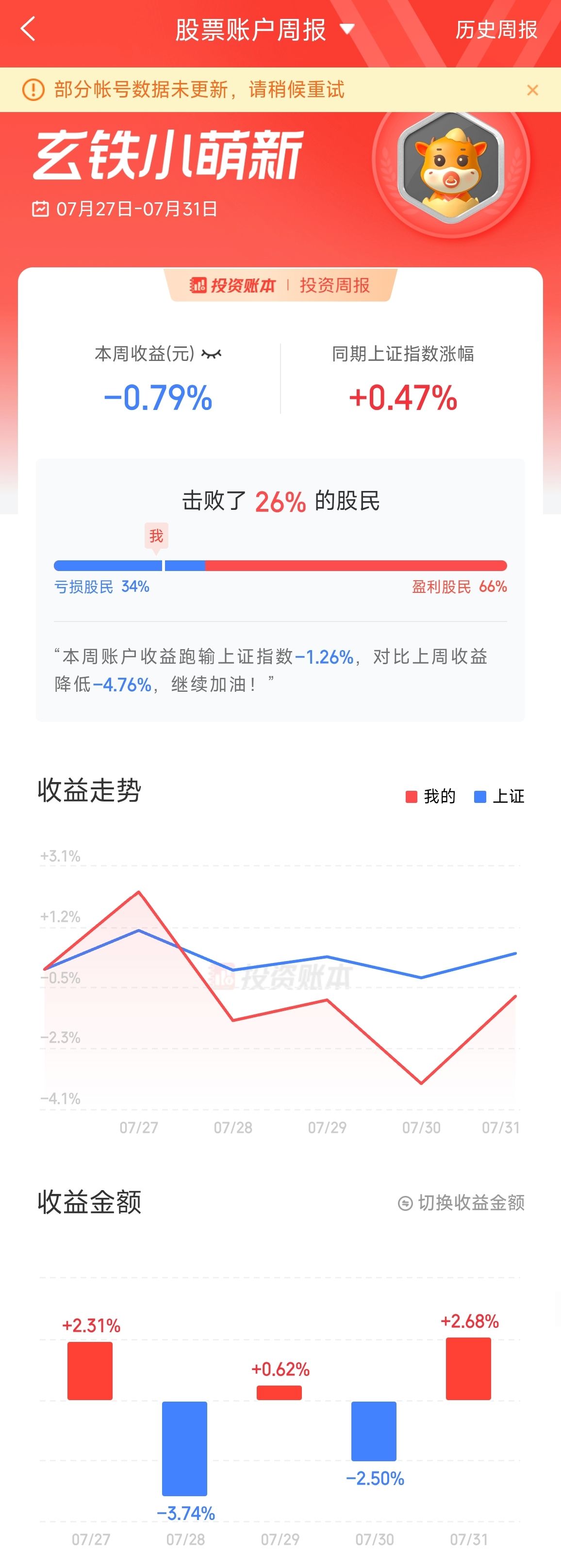This screenshot has width=561, height=1568.
Task: Toggle the 本周收益 eye visibility icon
Action: pyautogui.click(x=212, y=354)
